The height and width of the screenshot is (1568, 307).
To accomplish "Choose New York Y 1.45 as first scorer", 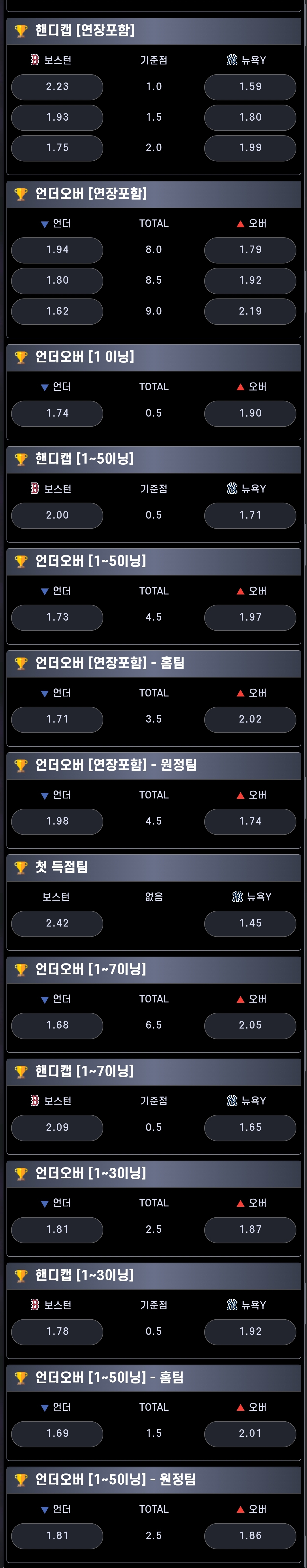I will coord(250,923).
